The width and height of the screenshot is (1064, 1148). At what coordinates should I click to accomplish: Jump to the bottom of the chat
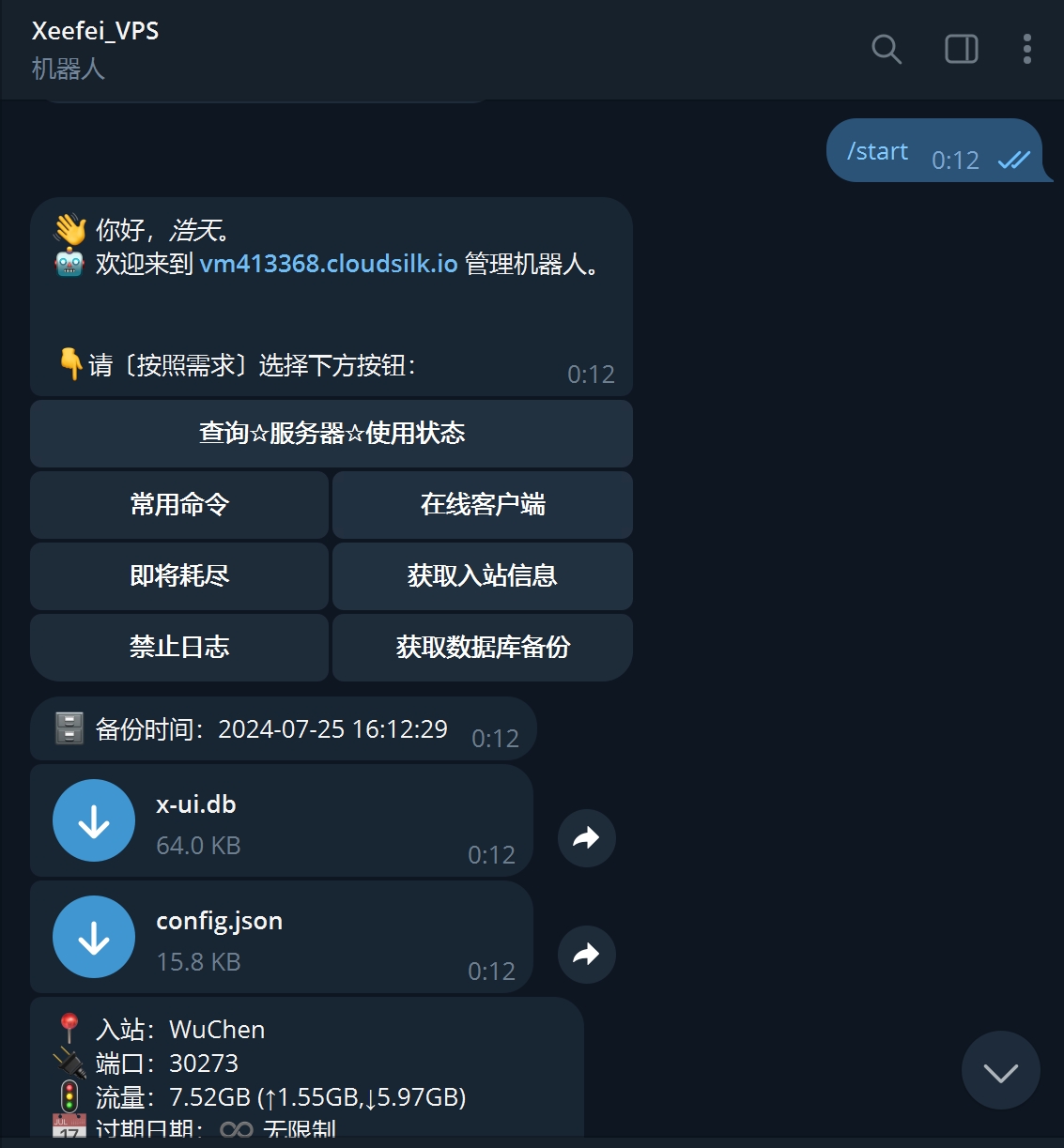pos(1000,1070)
